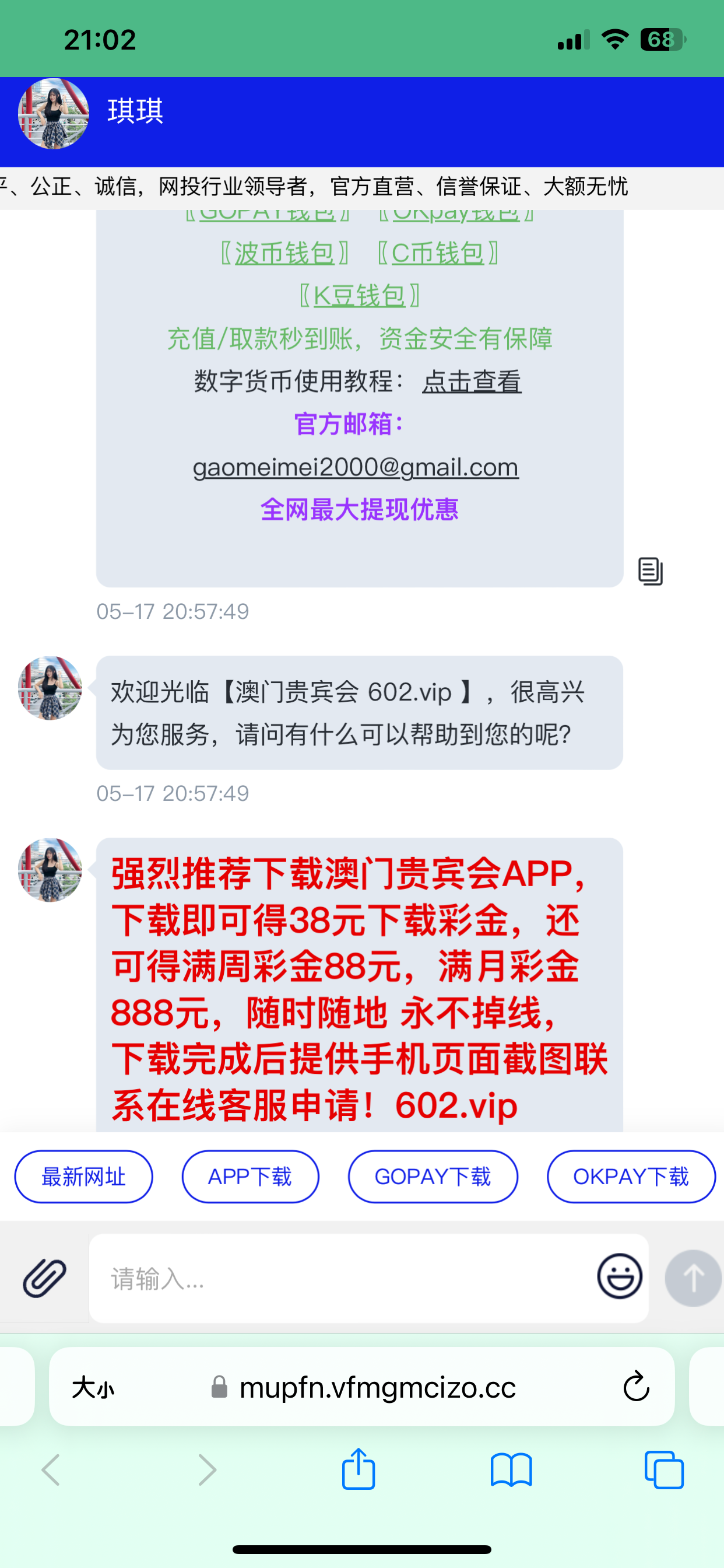
Task: Select the GOPAY下载 chip
Action: [x=433, y=1177]
